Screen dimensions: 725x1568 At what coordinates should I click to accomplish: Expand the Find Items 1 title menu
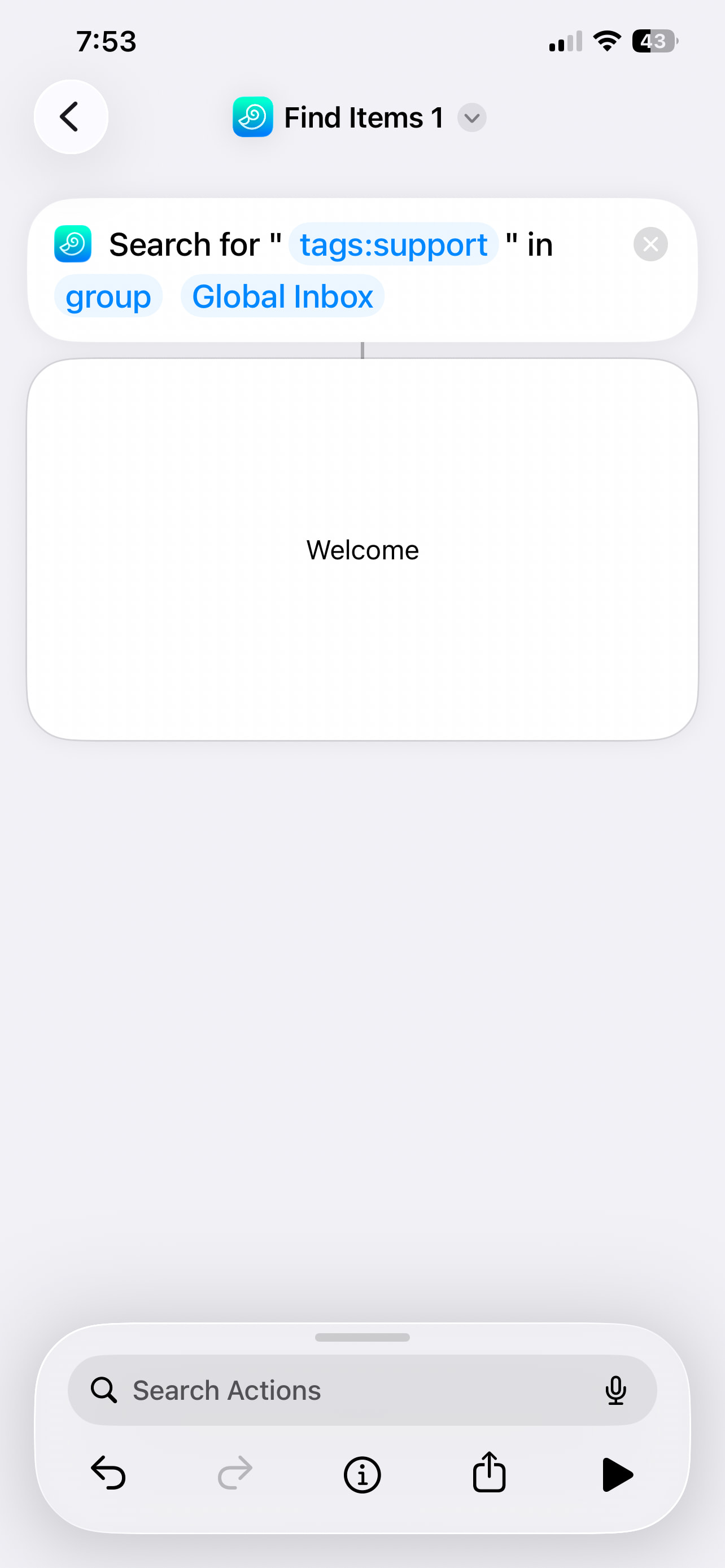coord(472,117)
